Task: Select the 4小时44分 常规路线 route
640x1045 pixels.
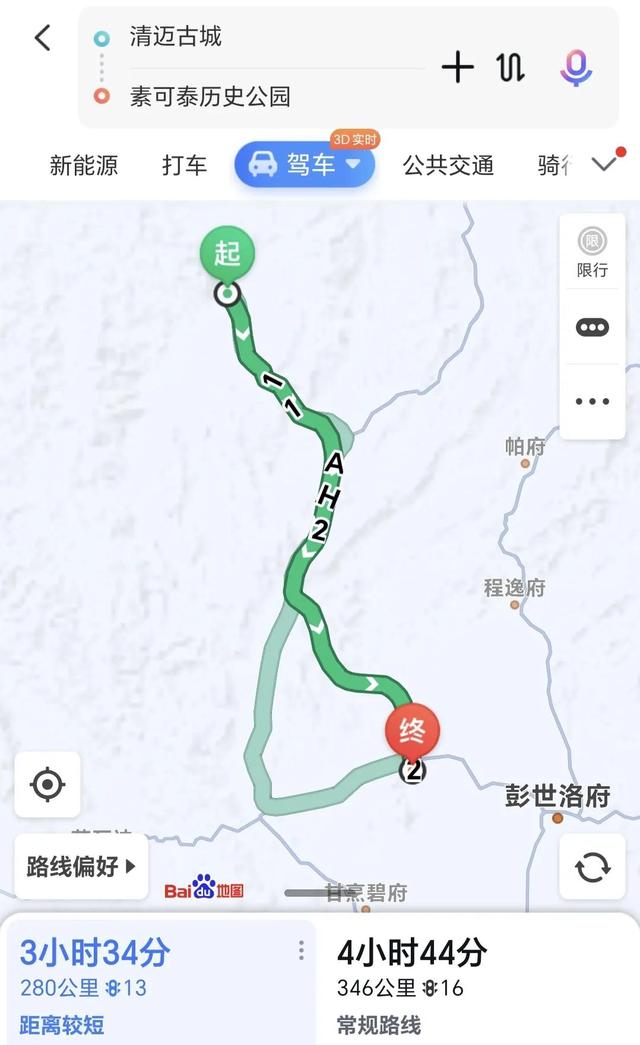Action: coord(479,984)
